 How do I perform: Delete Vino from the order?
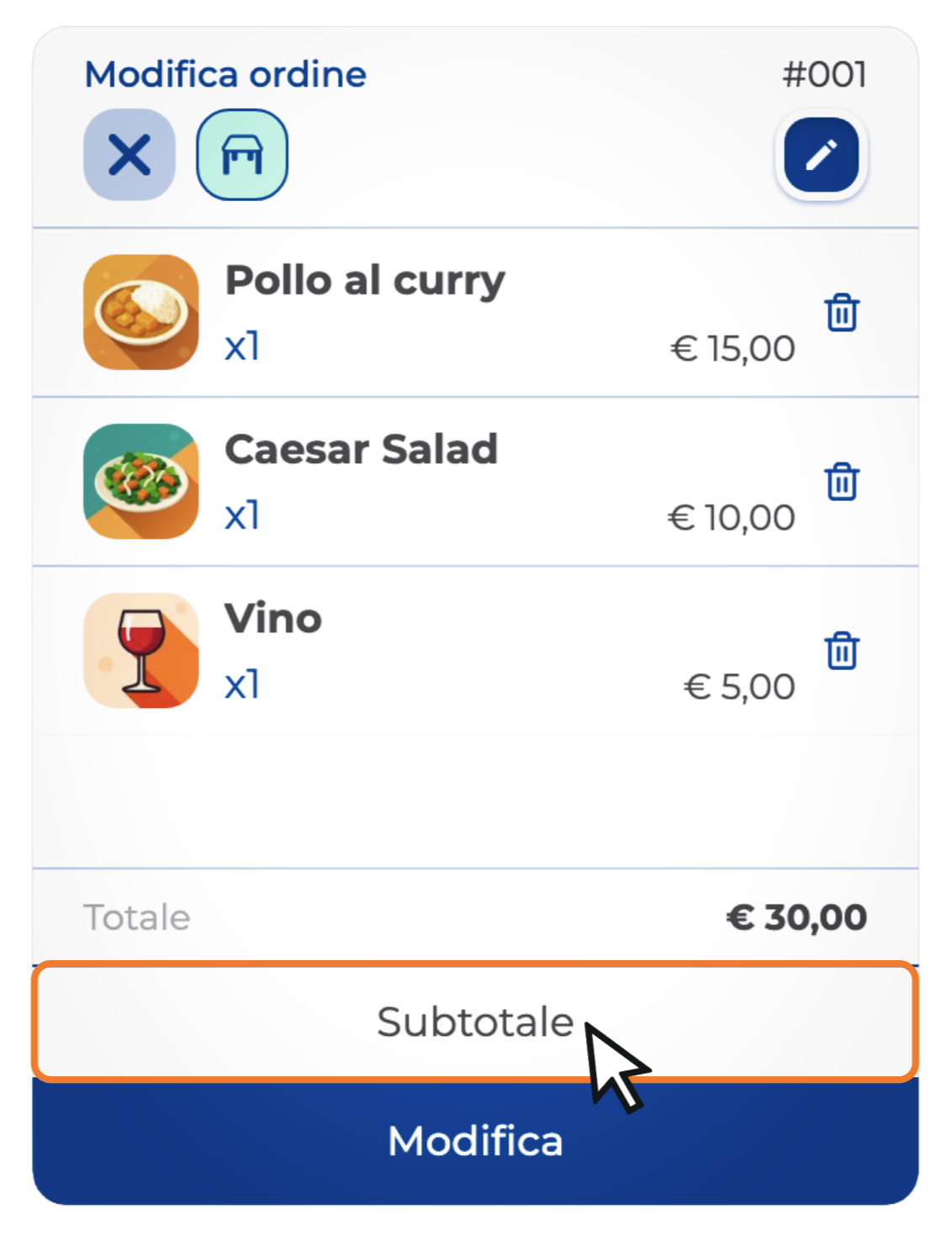coord(841,651)
